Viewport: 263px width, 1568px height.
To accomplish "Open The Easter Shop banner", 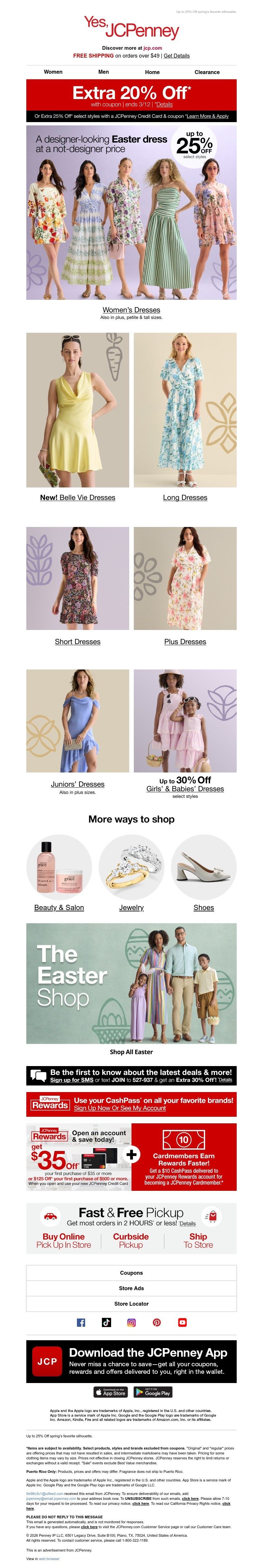I will tap(131, 983).
